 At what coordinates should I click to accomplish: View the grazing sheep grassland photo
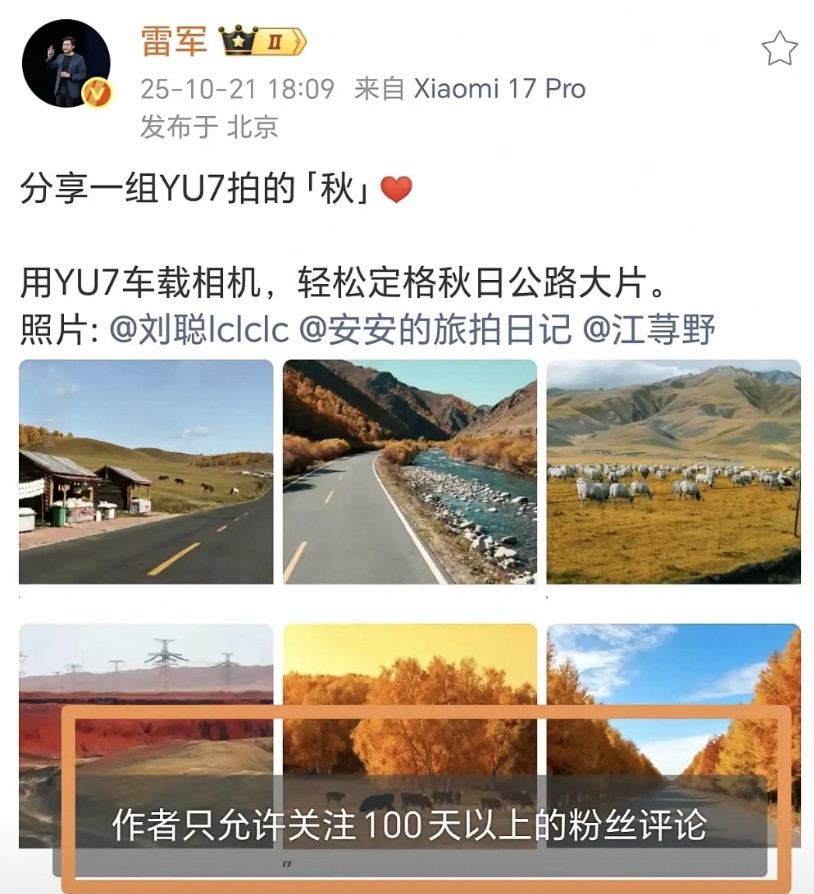[x=674, y=471]
